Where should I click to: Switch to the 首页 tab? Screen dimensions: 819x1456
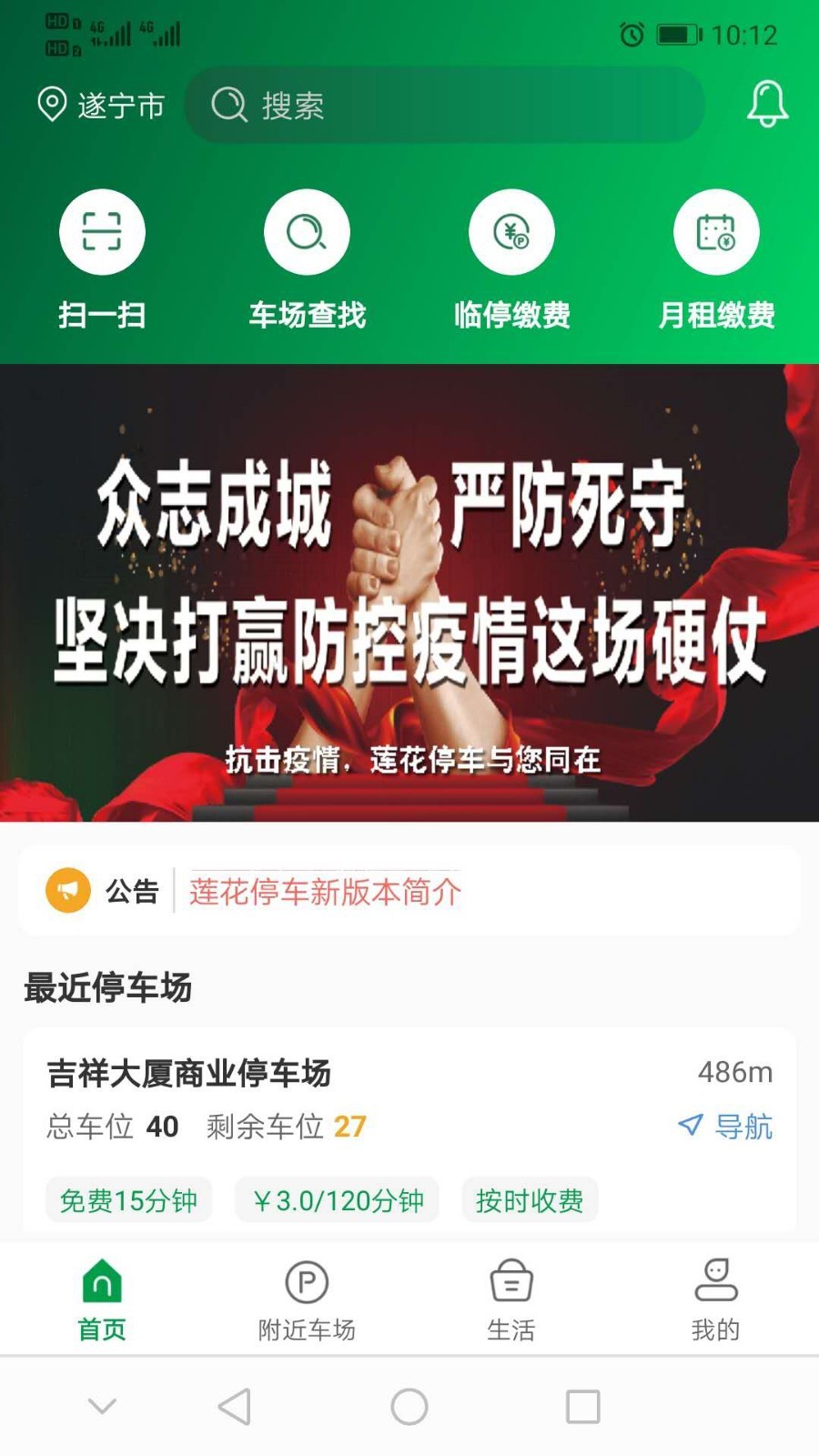[x=102, y=1299]
